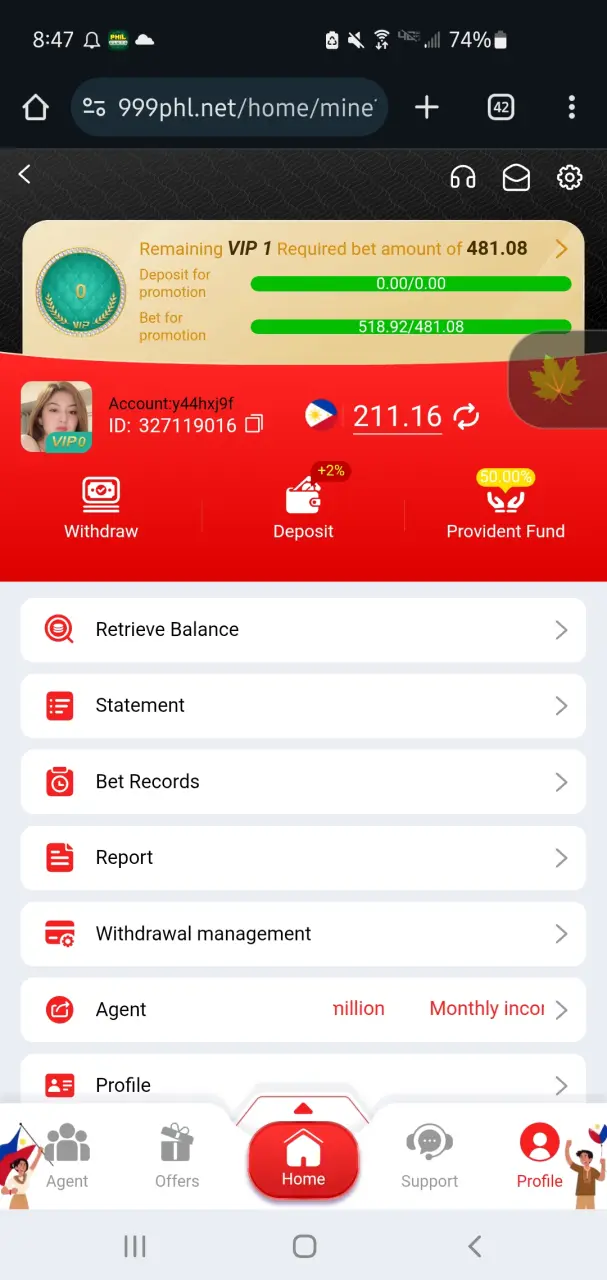Image resolution: width=607 pixels, height=1280 pixels.
Task: Go back using the top-left arrow
Action: [25, 175]
